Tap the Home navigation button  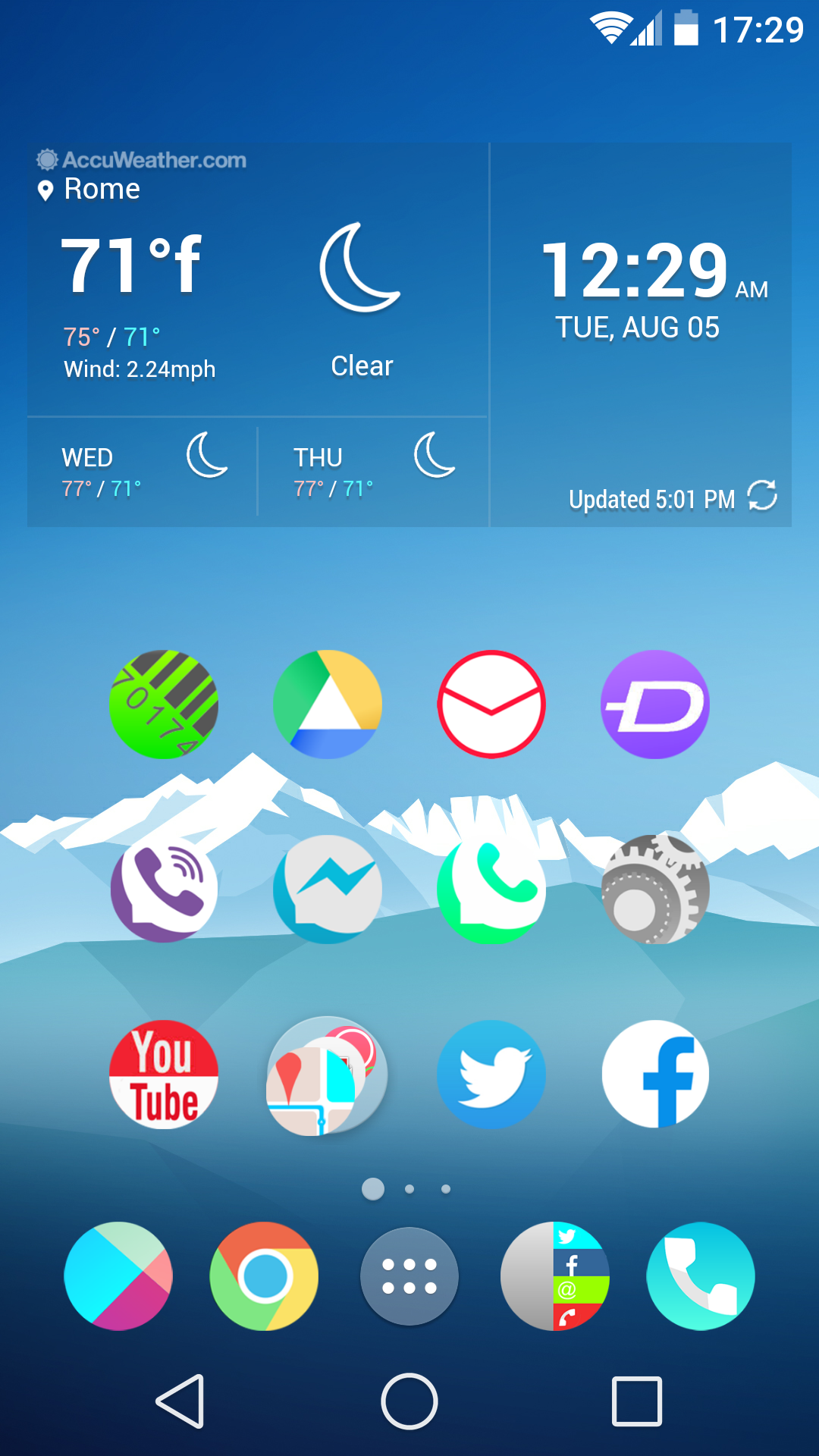[x=409, y=1403]
